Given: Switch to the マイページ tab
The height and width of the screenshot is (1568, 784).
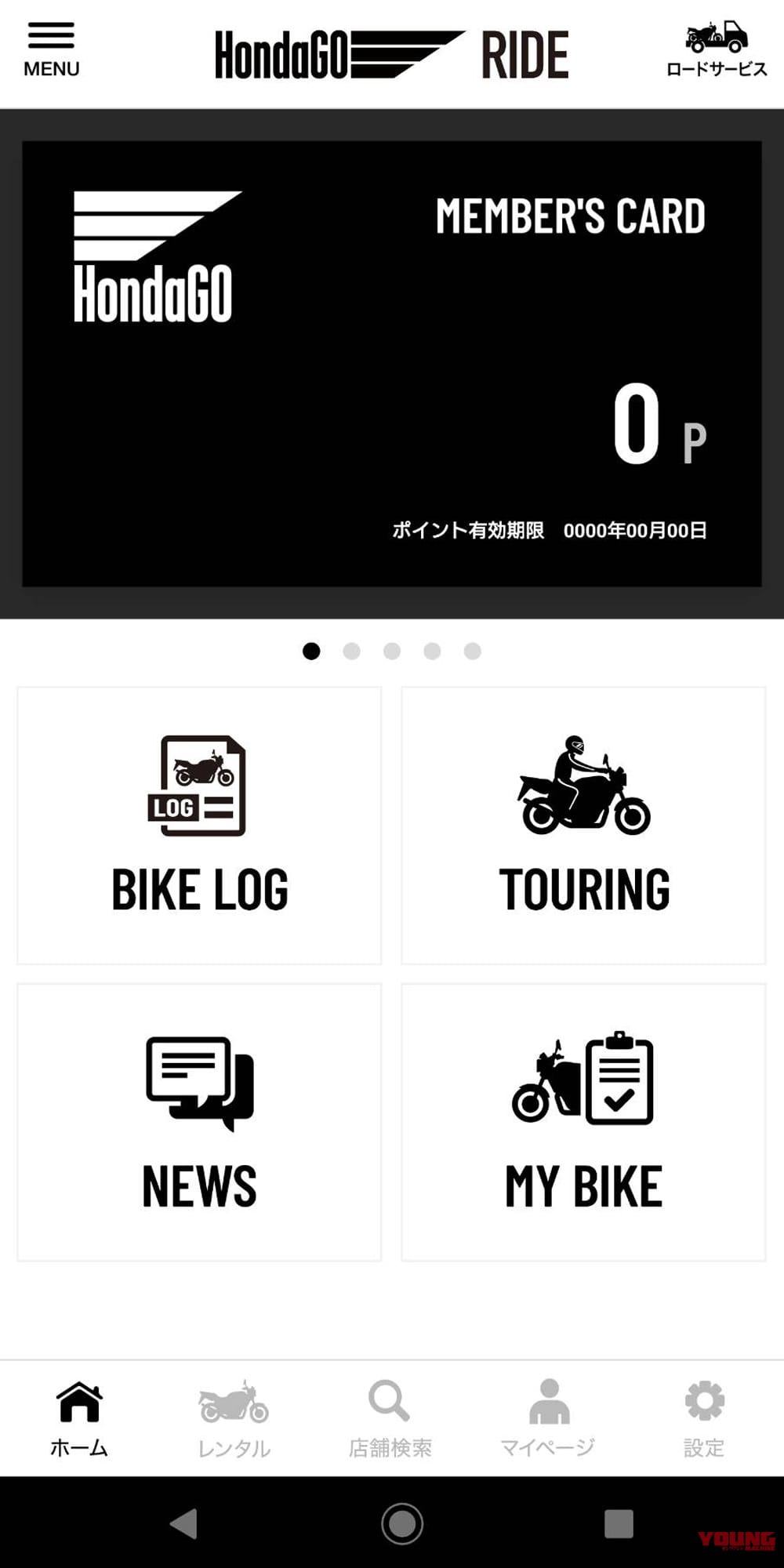Looking at the screenshot, I should 548,1418.
